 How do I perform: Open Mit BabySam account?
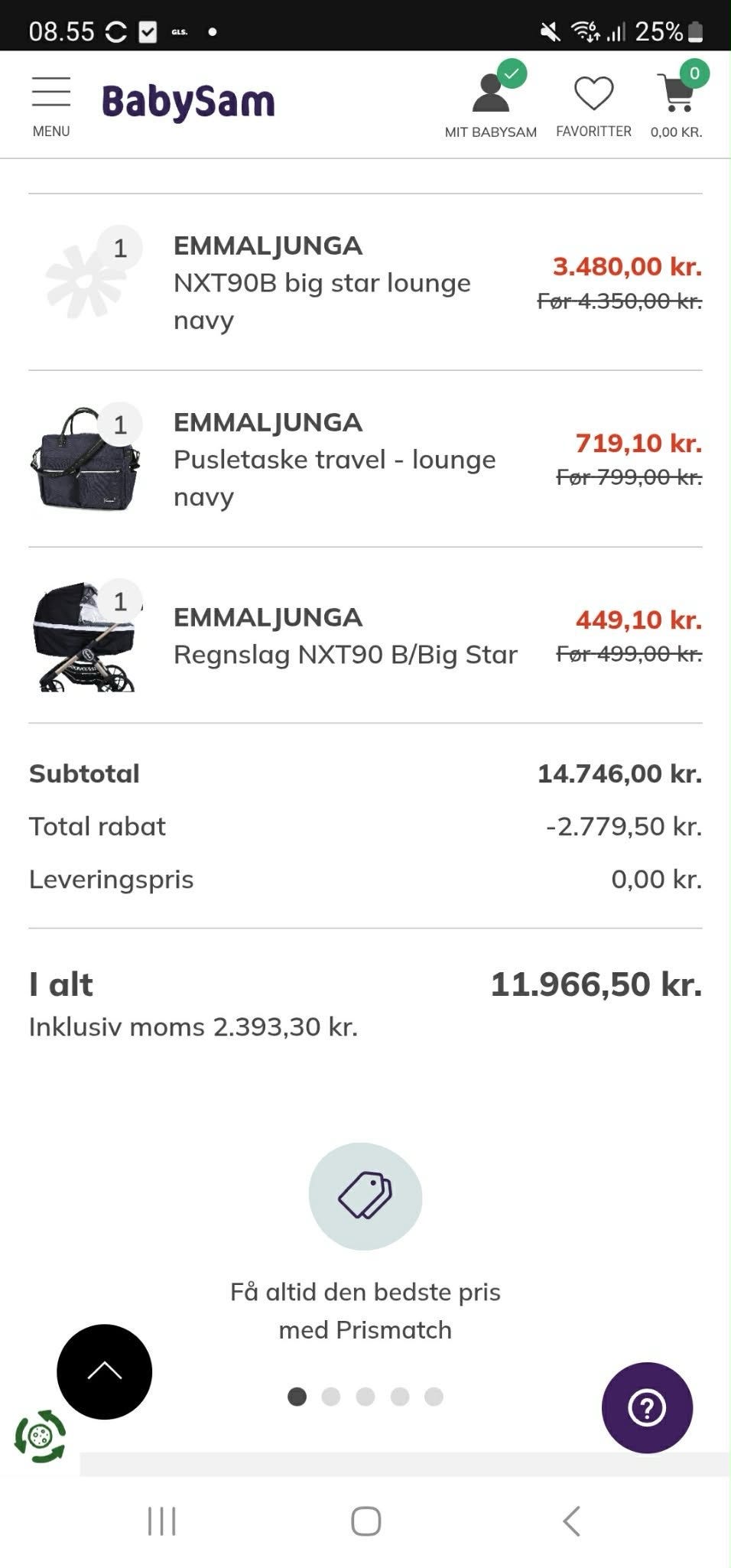click(x=490, y=106)
